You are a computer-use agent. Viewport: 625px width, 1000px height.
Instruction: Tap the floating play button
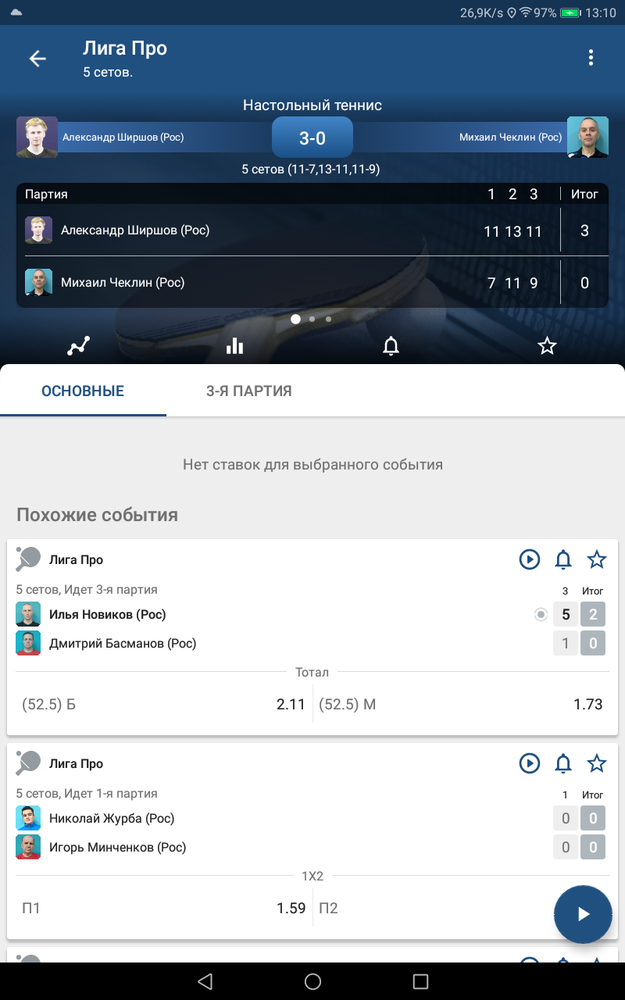[x=583, y=914]
